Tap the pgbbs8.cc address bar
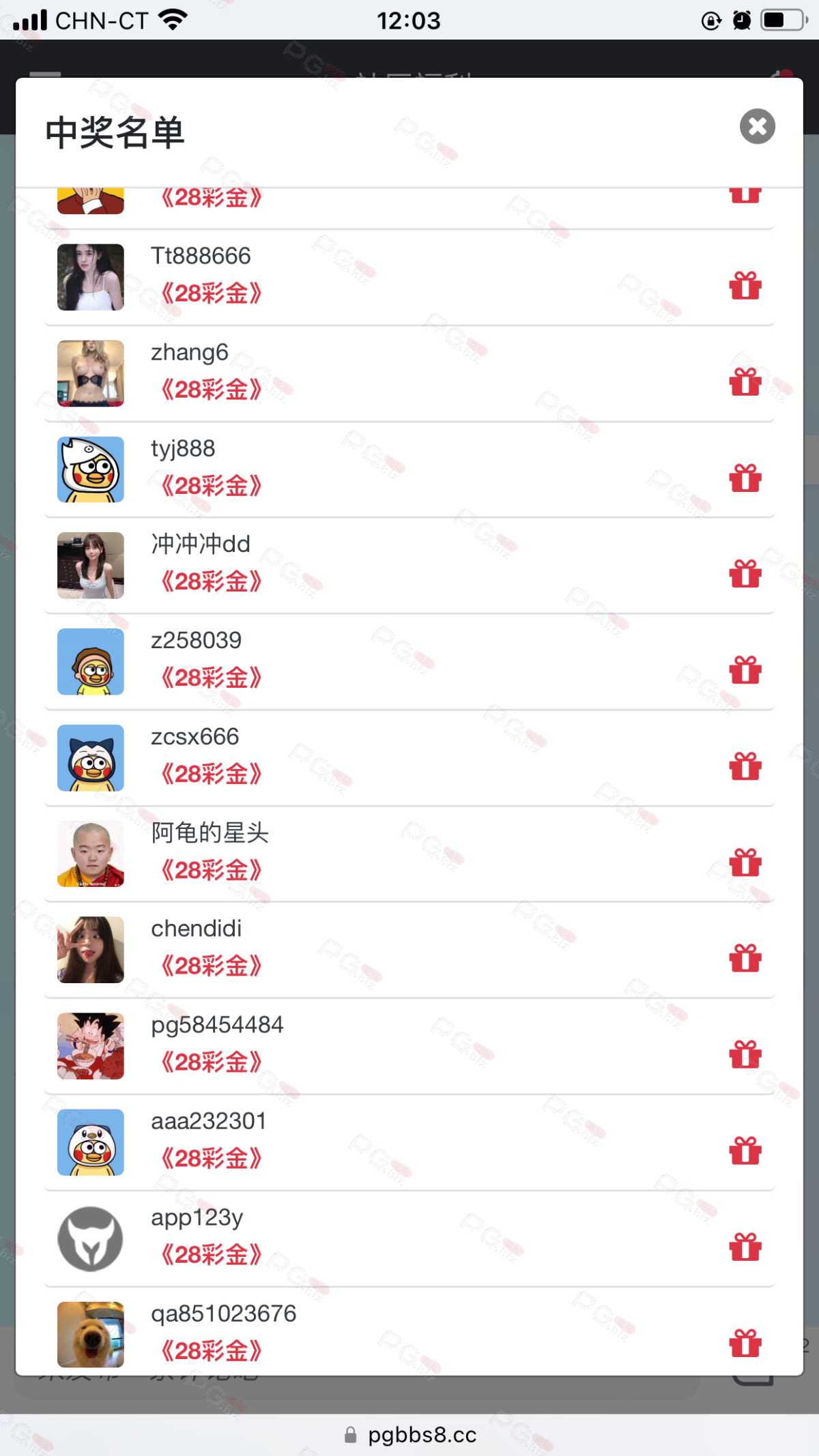This screenshot has height=1456, width=819. [409, 1435]
